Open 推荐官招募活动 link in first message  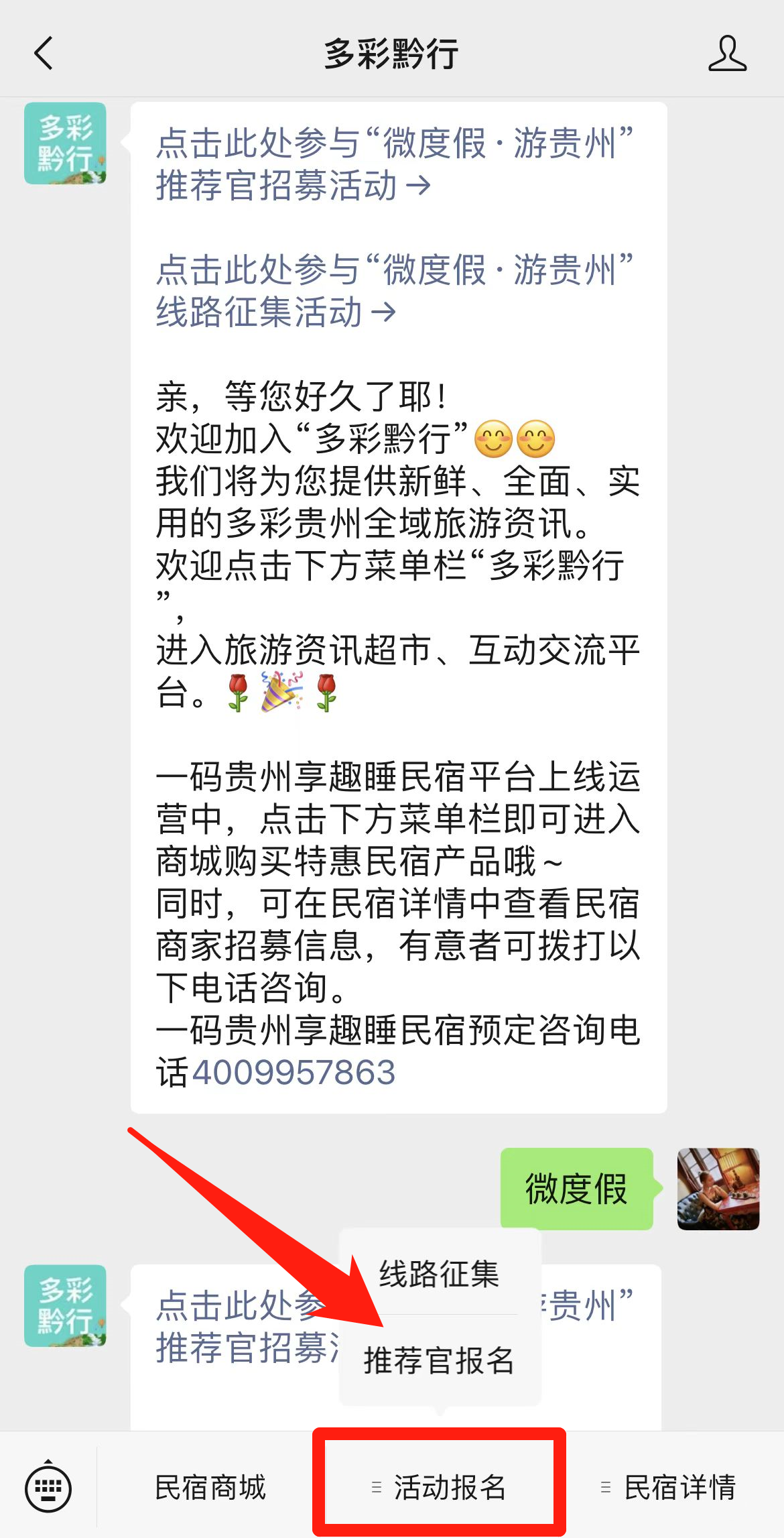click(x=394, y=165)
